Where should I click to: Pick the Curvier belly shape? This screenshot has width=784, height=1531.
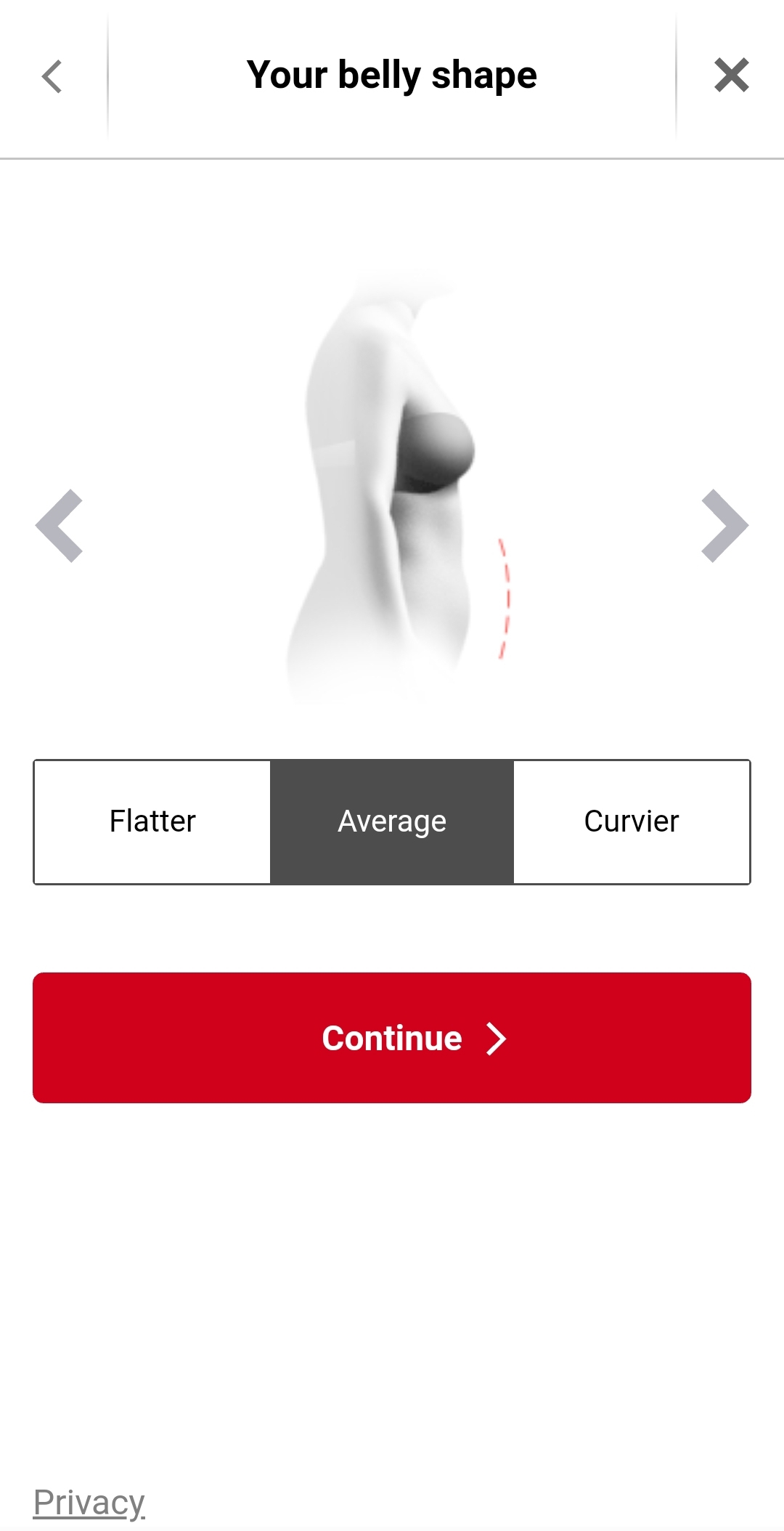point(632,821)
